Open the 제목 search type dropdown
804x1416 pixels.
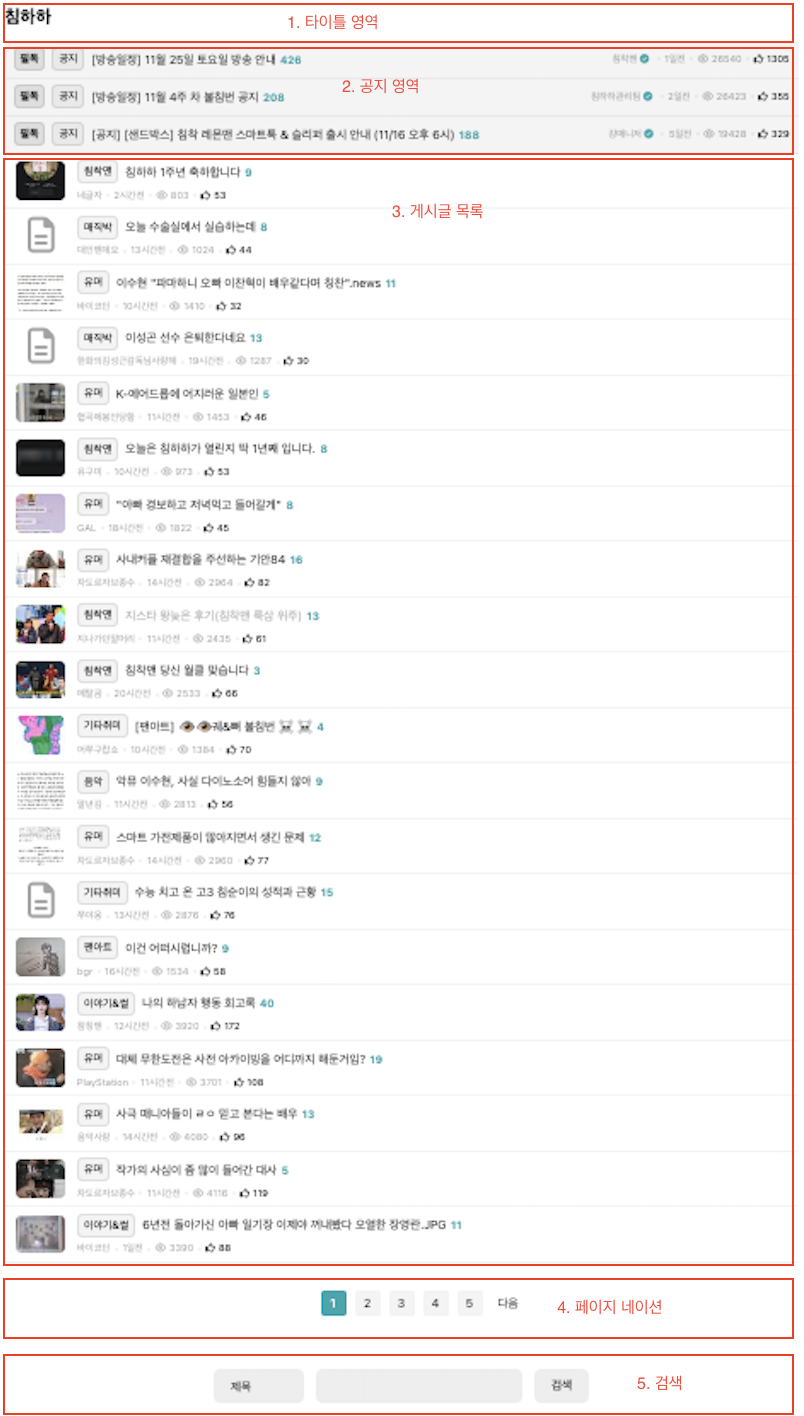[x=258, y=1386]
